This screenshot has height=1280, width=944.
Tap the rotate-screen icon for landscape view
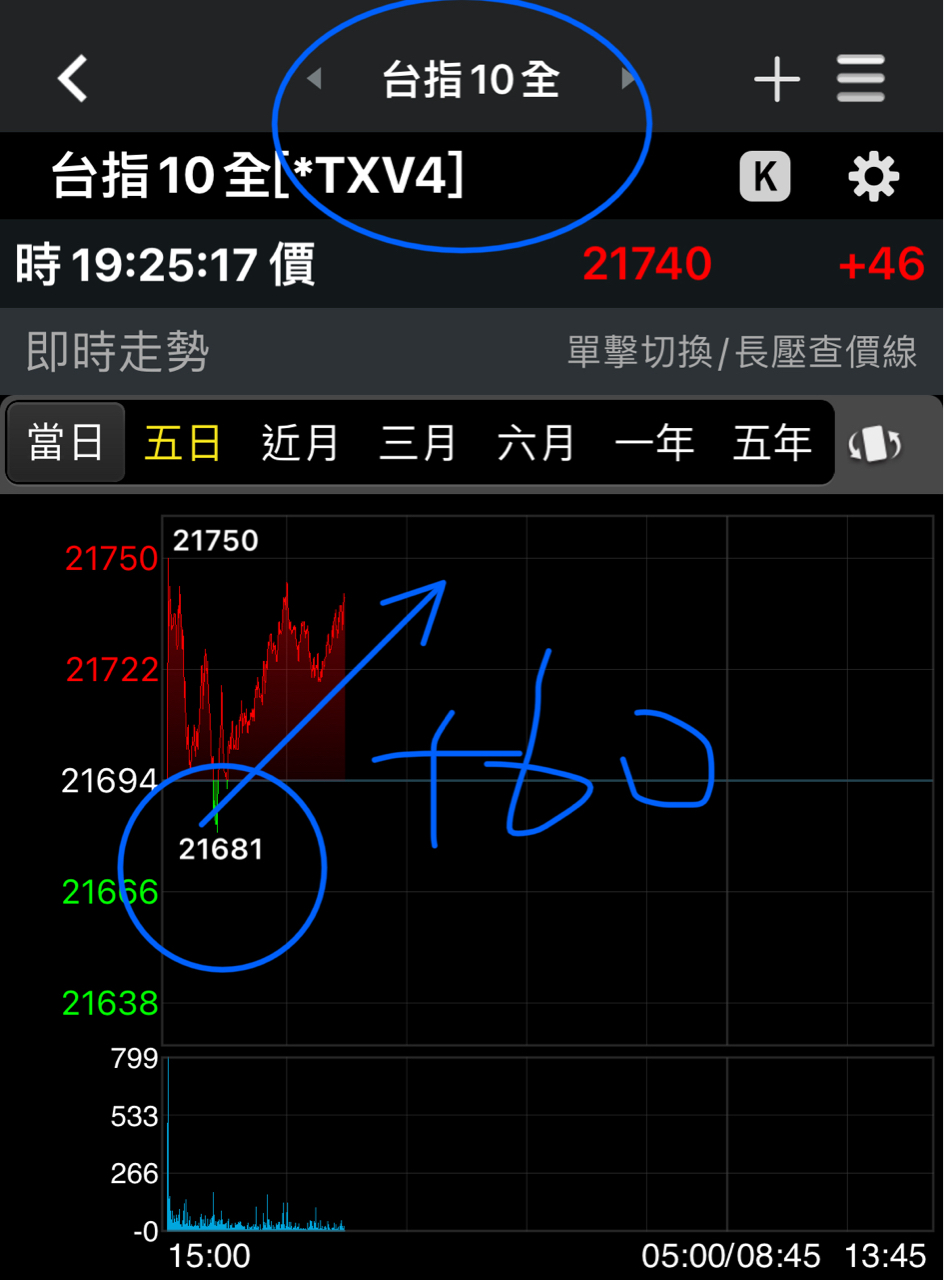click(874, 442)
